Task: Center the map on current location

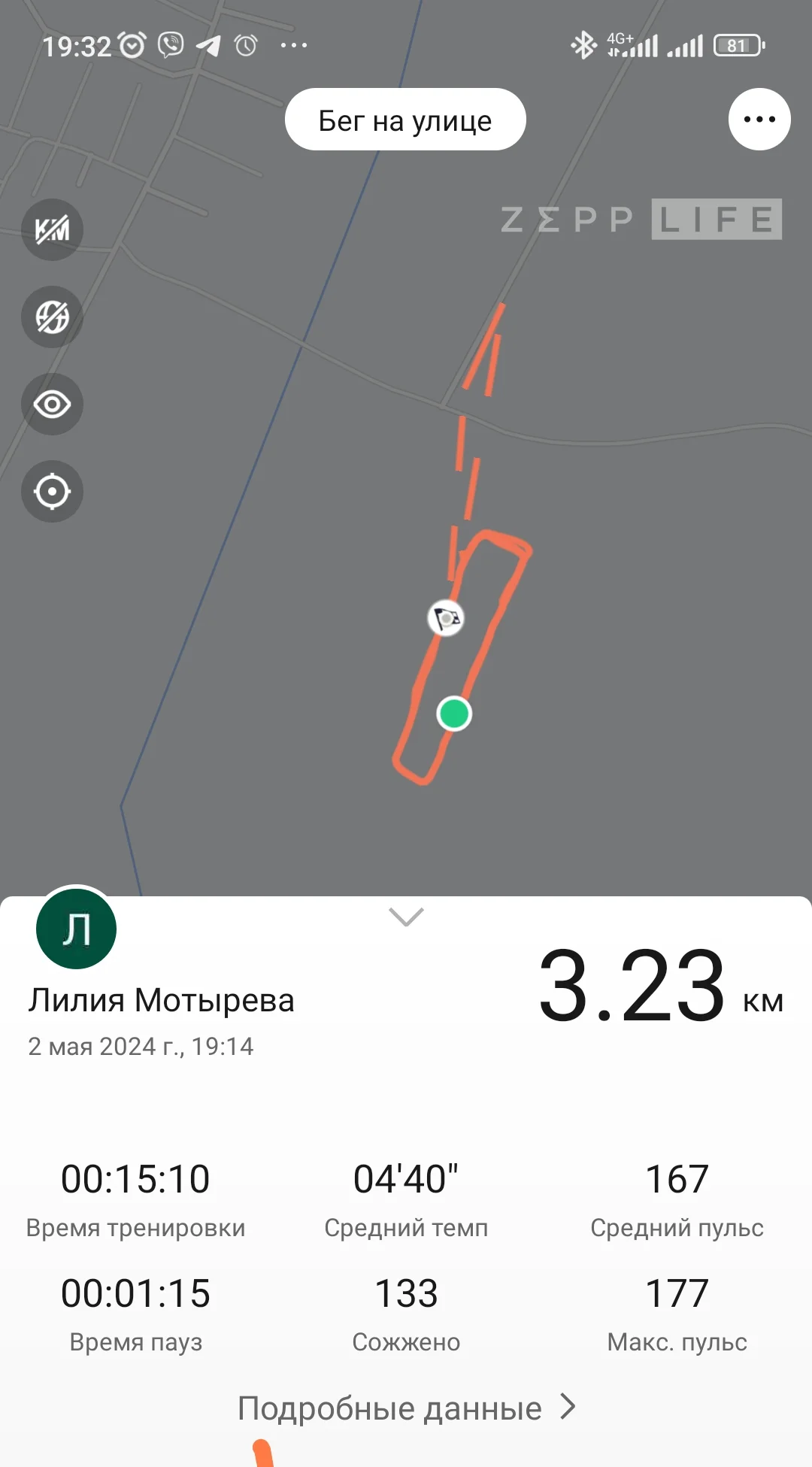Action: click(x=51, y=491)
